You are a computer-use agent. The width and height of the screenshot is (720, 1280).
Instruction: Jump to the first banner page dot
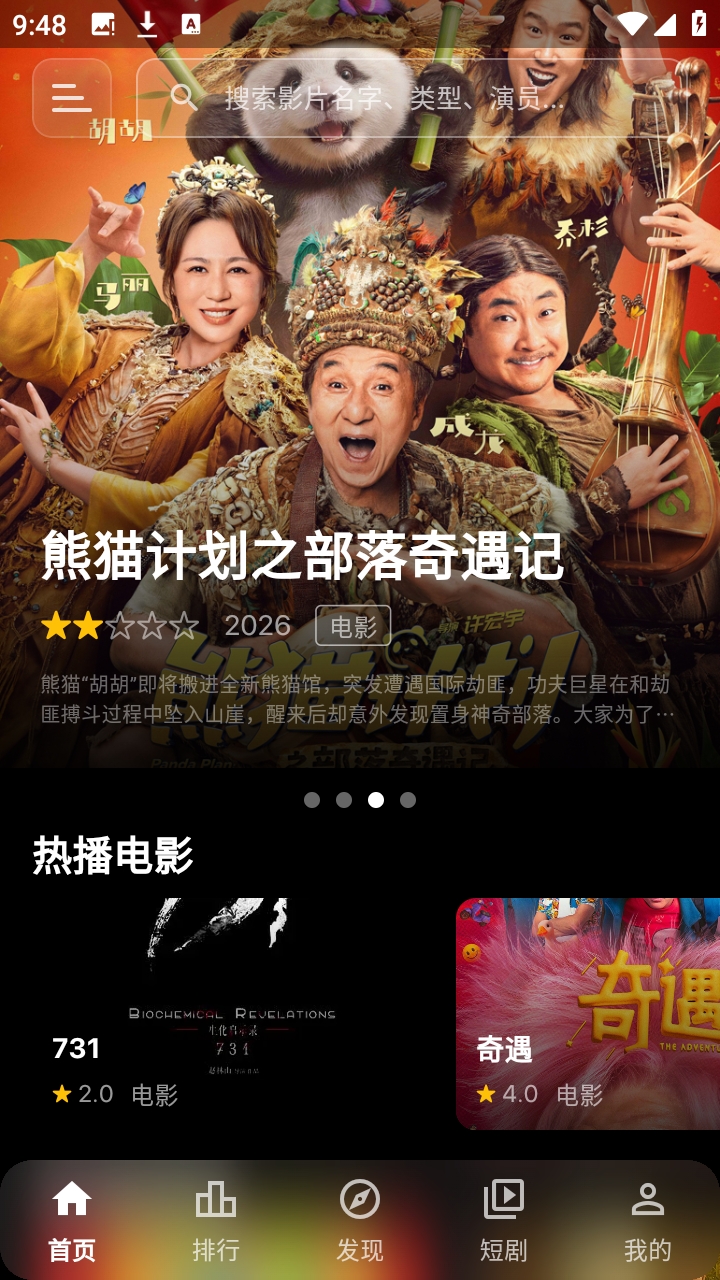tap(312, 800)
